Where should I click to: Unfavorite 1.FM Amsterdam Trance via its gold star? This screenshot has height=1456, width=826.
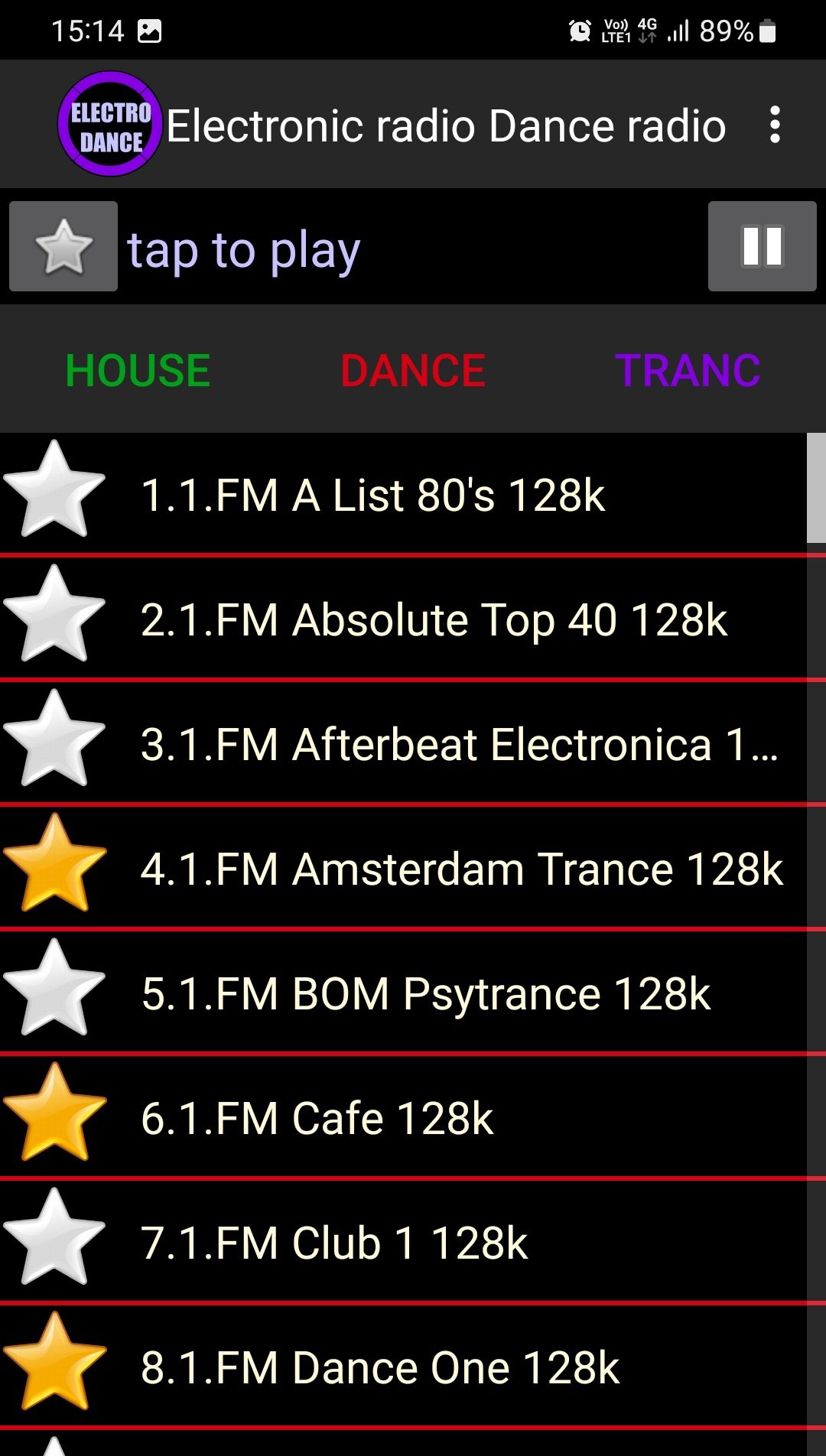(54, 864)
